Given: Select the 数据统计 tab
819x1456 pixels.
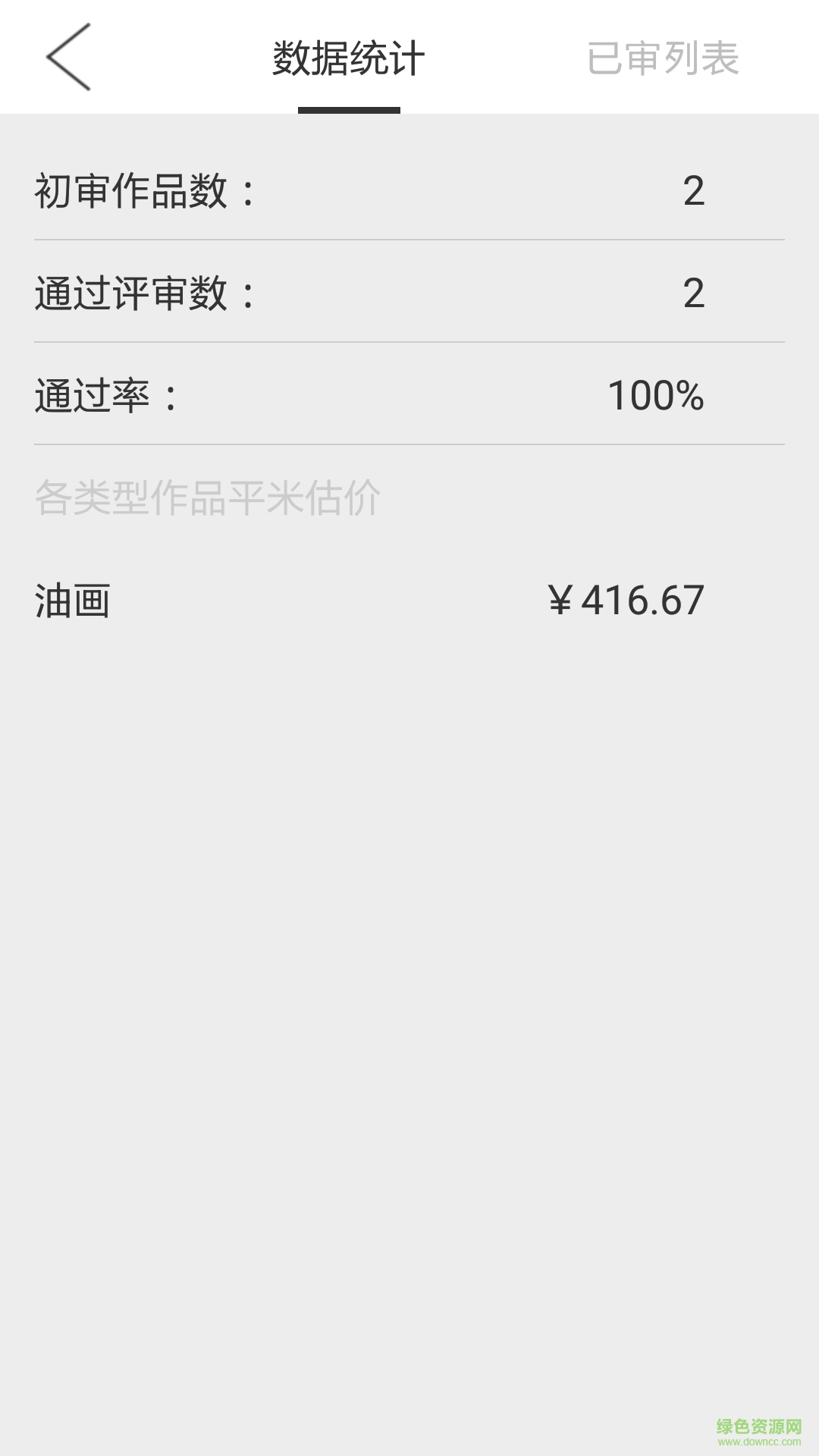Looking at the screenshot, I should [x=349, y=58].
